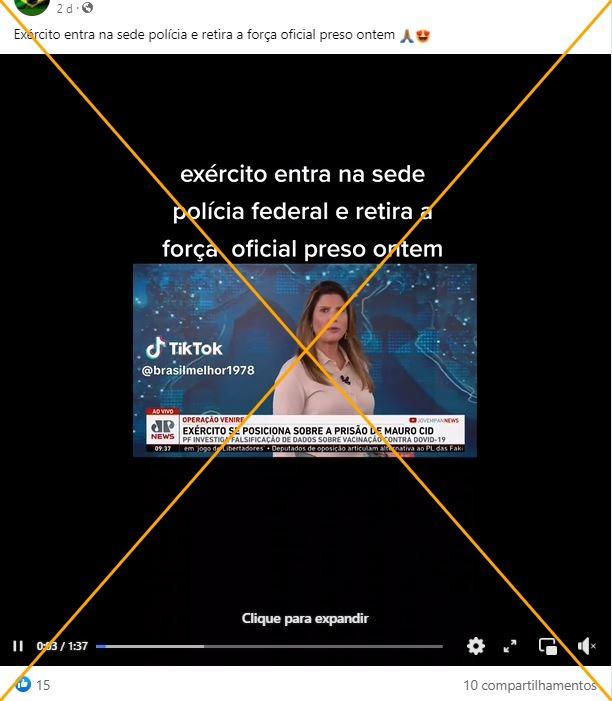Enter fullscreen video mode
Image resolution: width=612 pixels, height=701 pixels.
509,646
